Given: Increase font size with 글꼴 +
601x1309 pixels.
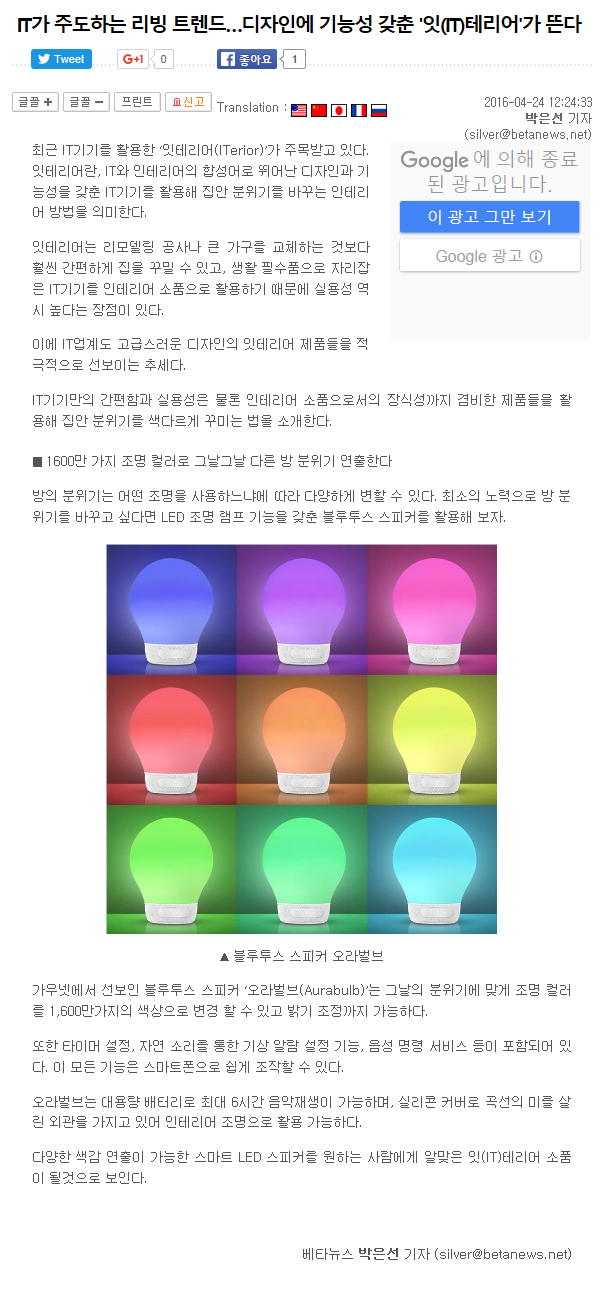Looking at the screenshot, I should pos(35,102).
